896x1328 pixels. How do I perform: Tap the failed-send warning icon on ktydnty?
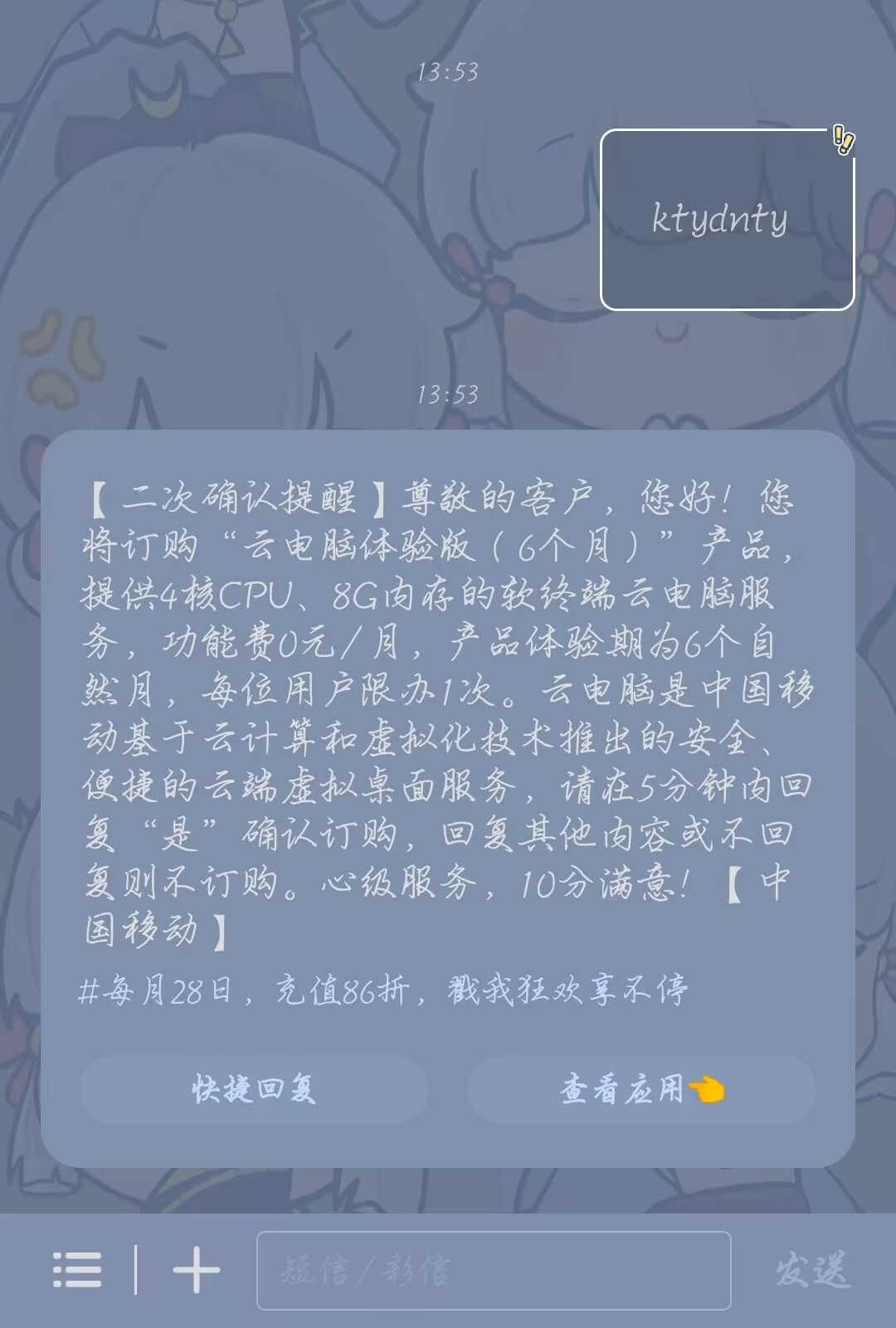click(x=844, y=140)
